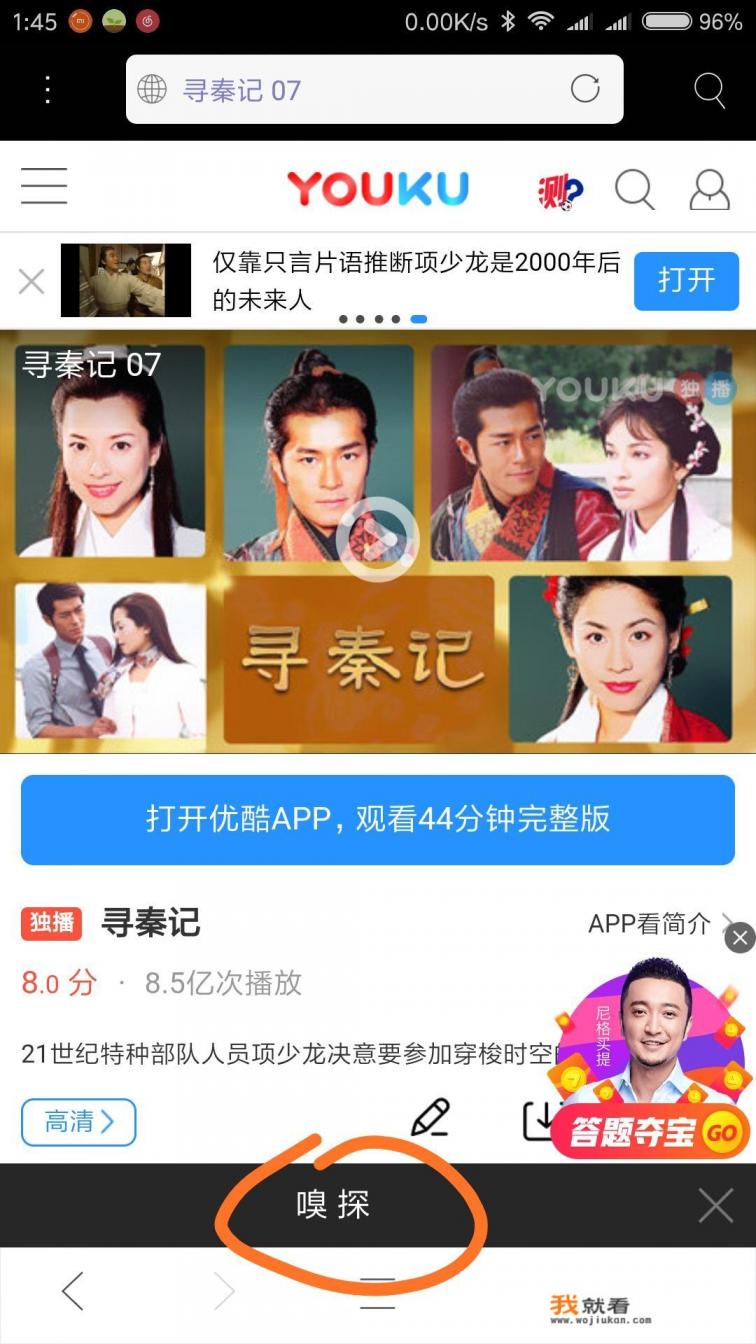
Task: Tap 打开优酷APP to watch the full 44-minute version
Action: click(x=378, y=820)
